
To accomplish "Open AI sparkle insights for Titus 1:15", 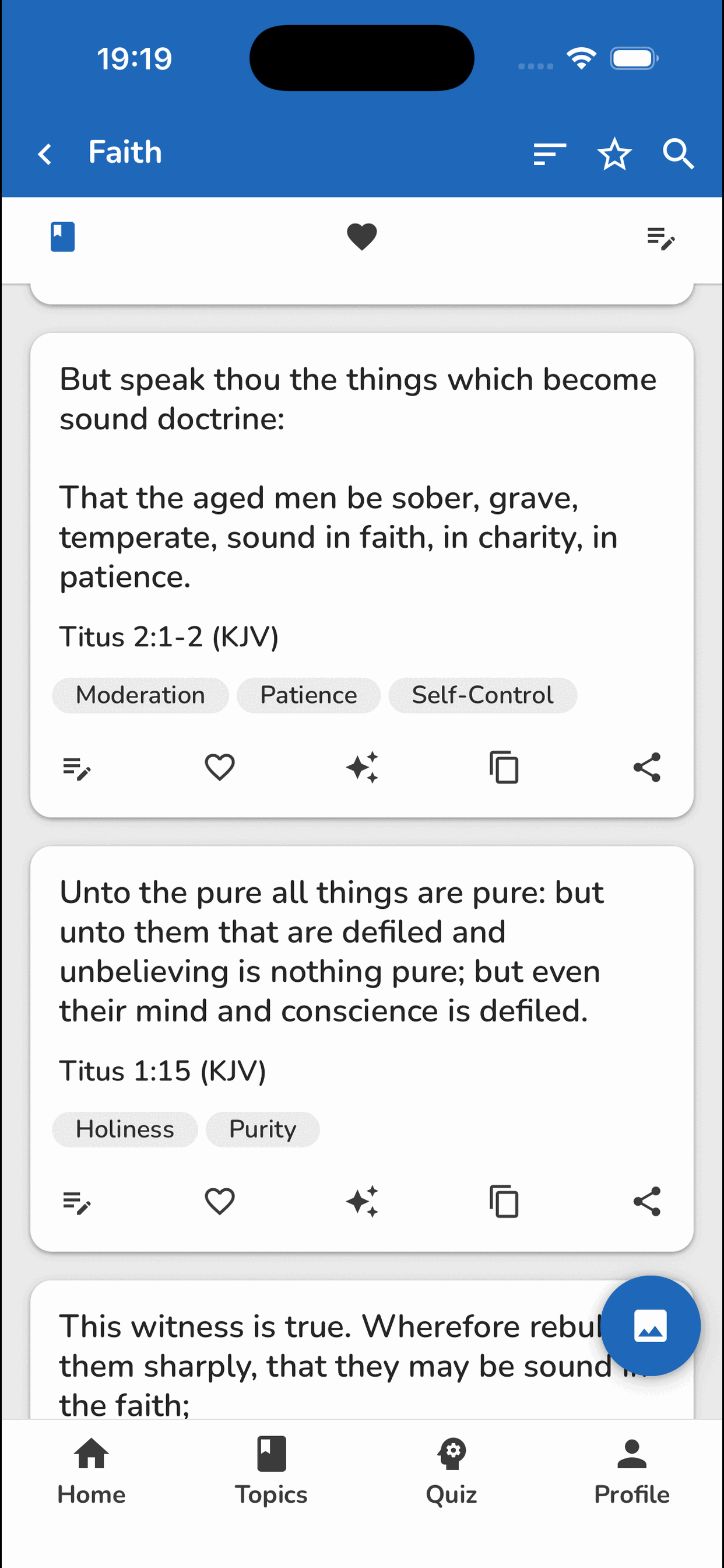I will coord(363,1201).
